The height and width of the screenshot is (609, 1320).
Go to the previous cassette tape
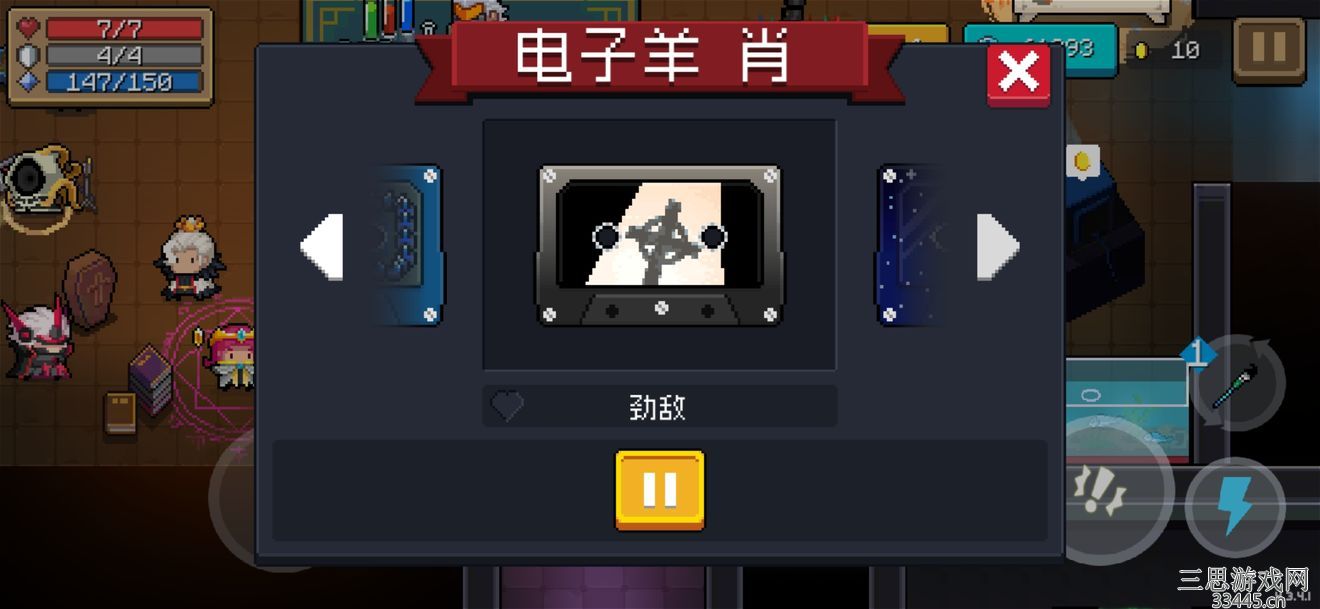point(322,246)
